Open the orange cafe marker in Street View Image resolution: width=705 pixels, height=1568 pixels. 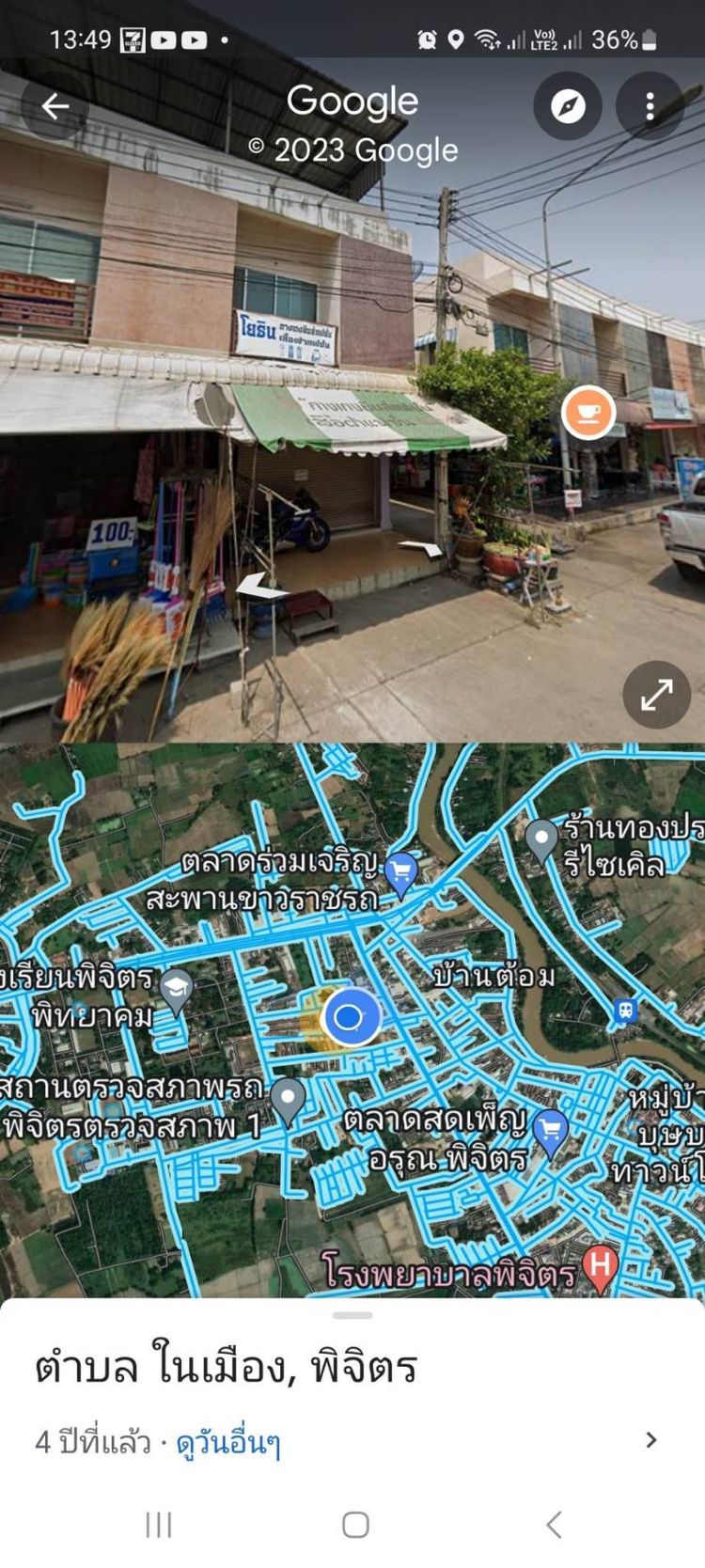coord(588,413)
